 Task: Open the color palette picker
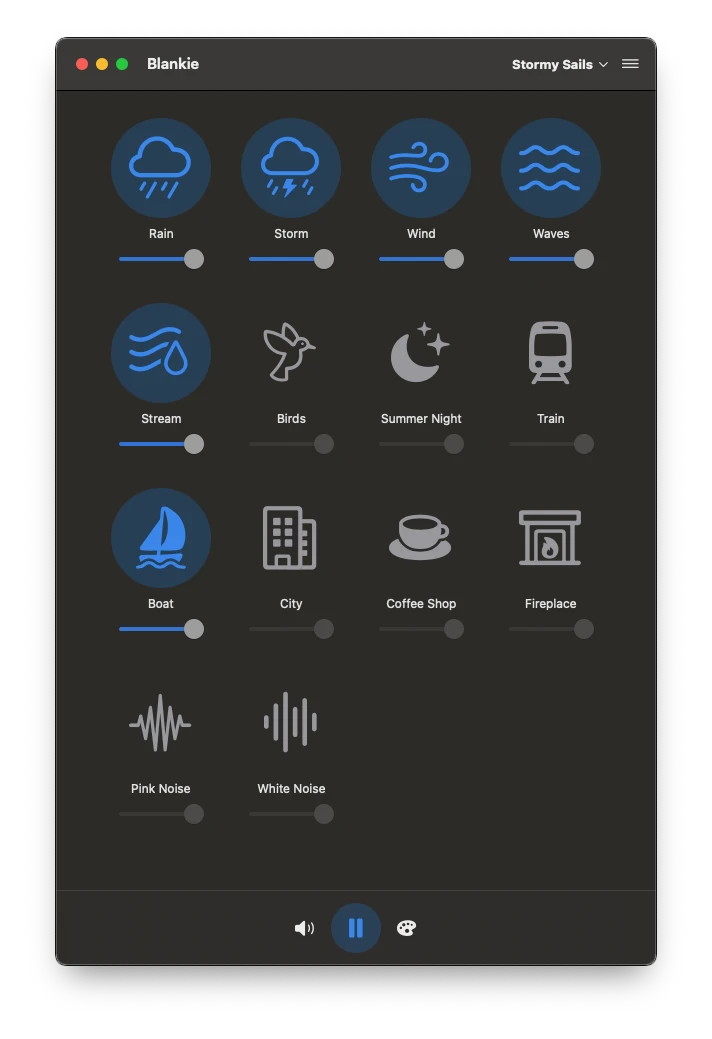tap(406, 928)
